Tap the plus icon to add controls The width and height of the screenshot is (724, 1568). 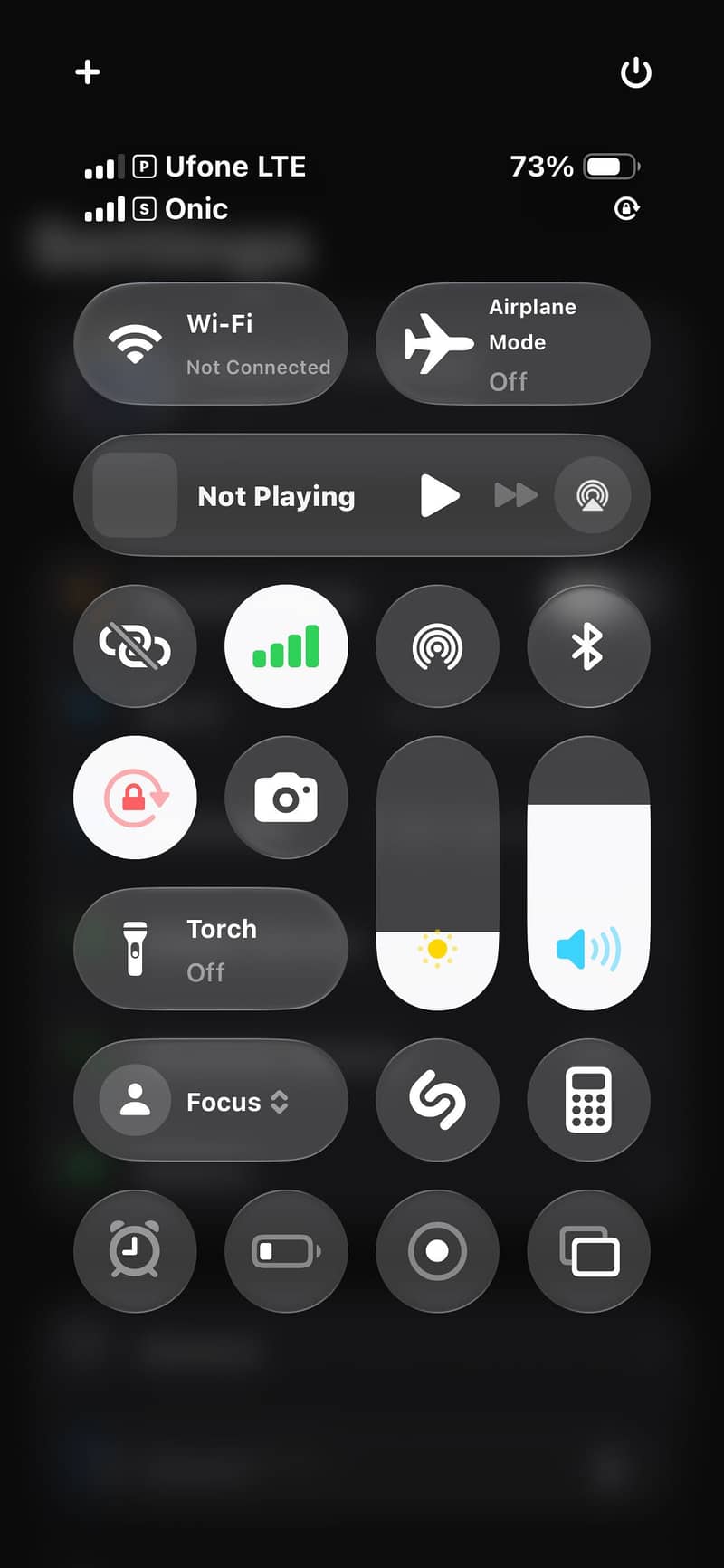coord(88,72)
